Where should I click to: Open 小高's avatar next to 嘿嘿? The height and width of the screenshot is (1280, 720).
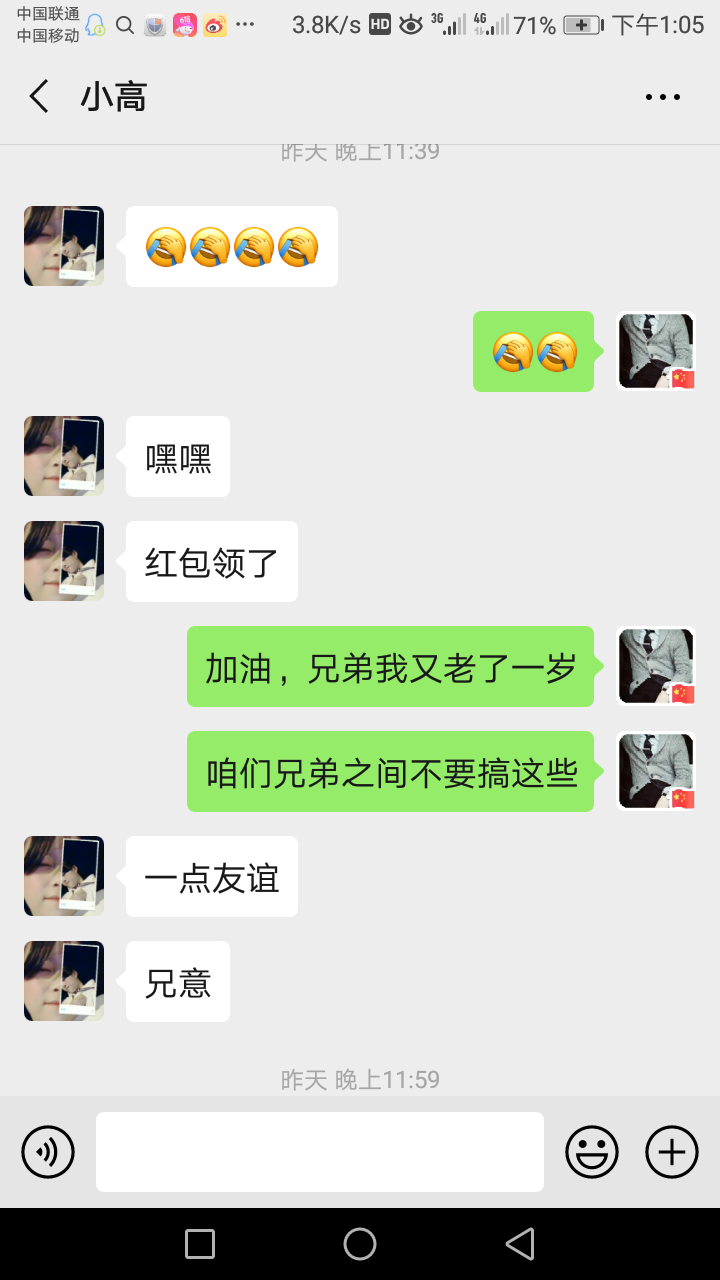pyautogui.click(x=64, y=456)
